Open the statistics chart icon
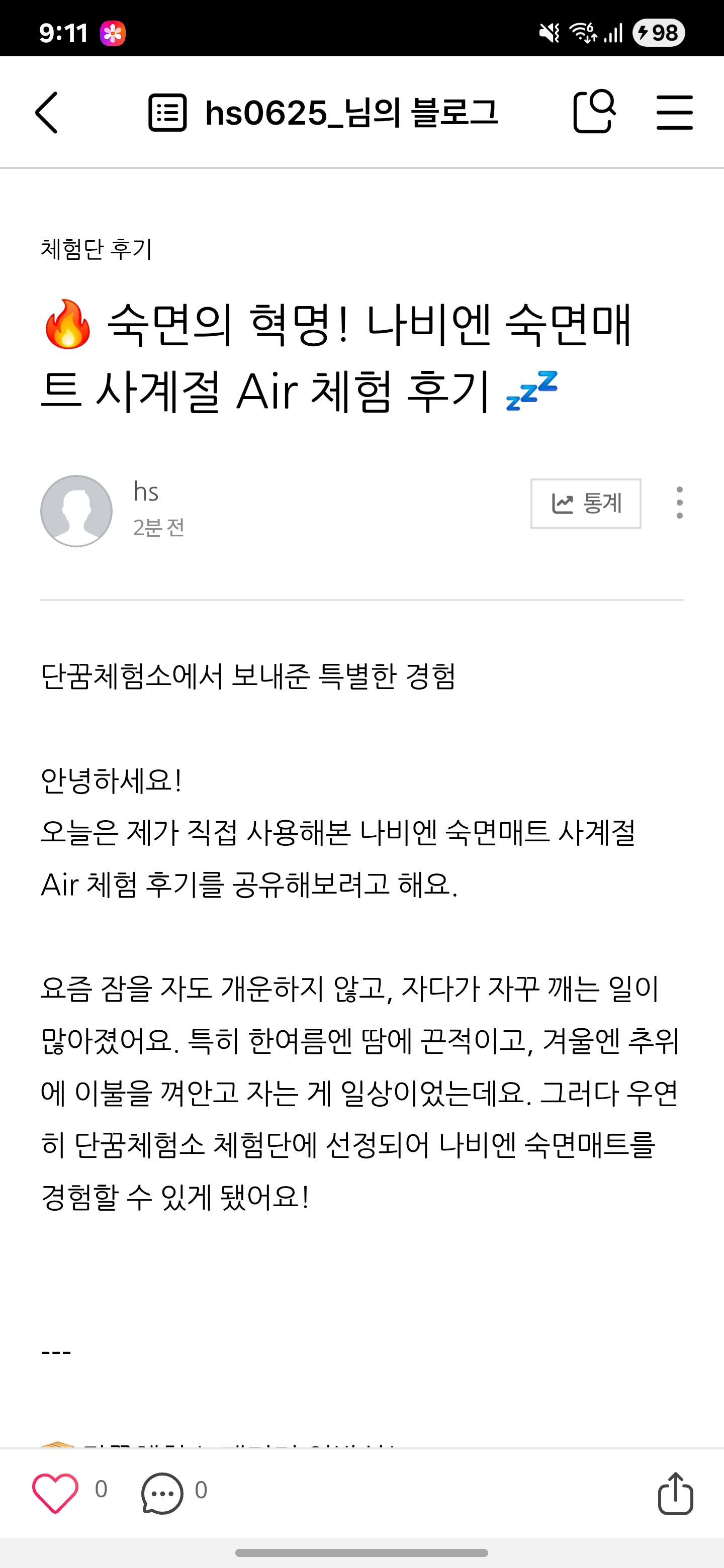Image resolution: width=724 pixels, height=1568 pixels. [x=585, y=503]
